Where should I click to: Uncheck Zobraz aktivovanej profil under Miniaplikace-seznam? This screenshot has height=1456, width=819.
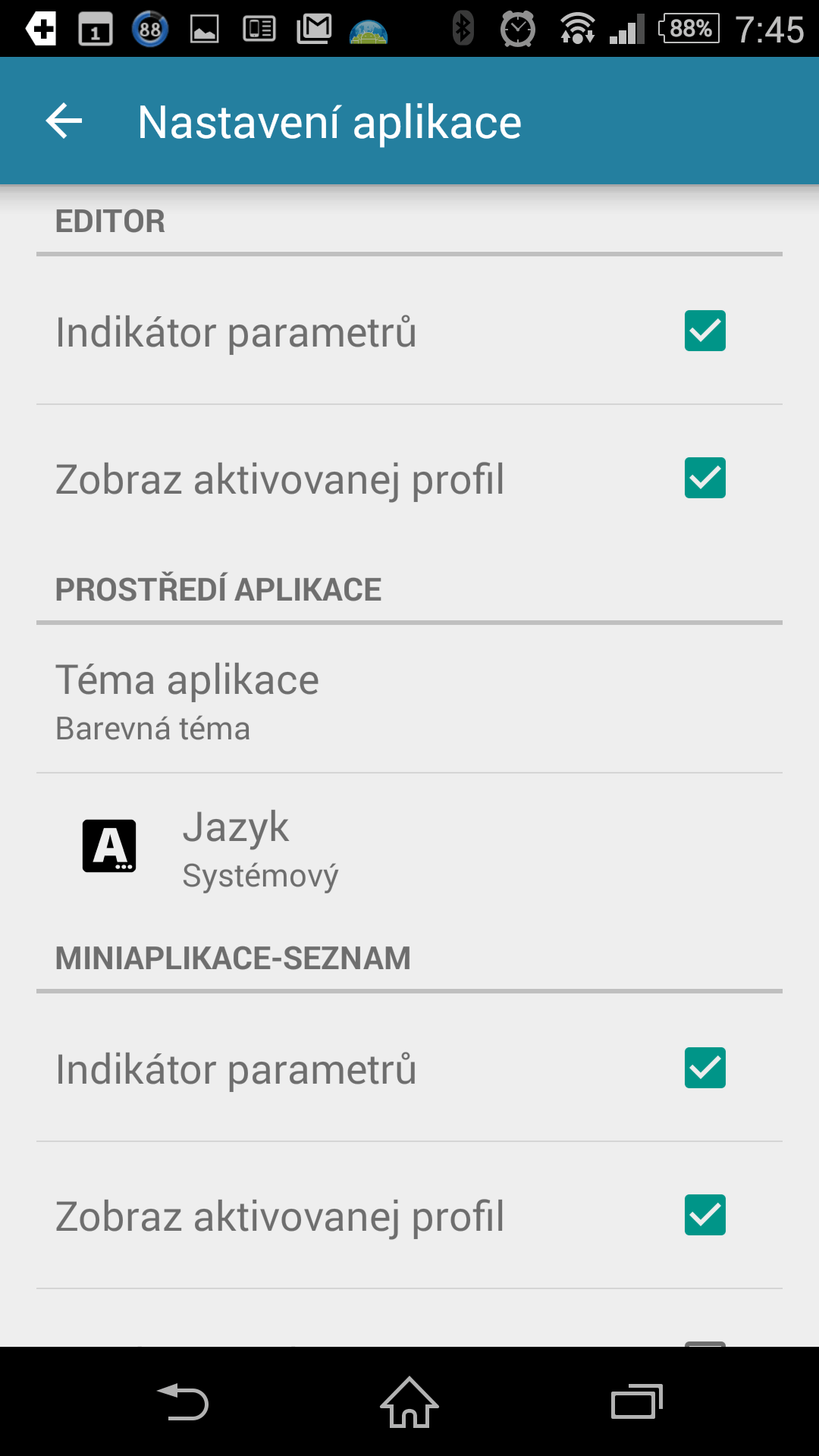pos(704,1215)
